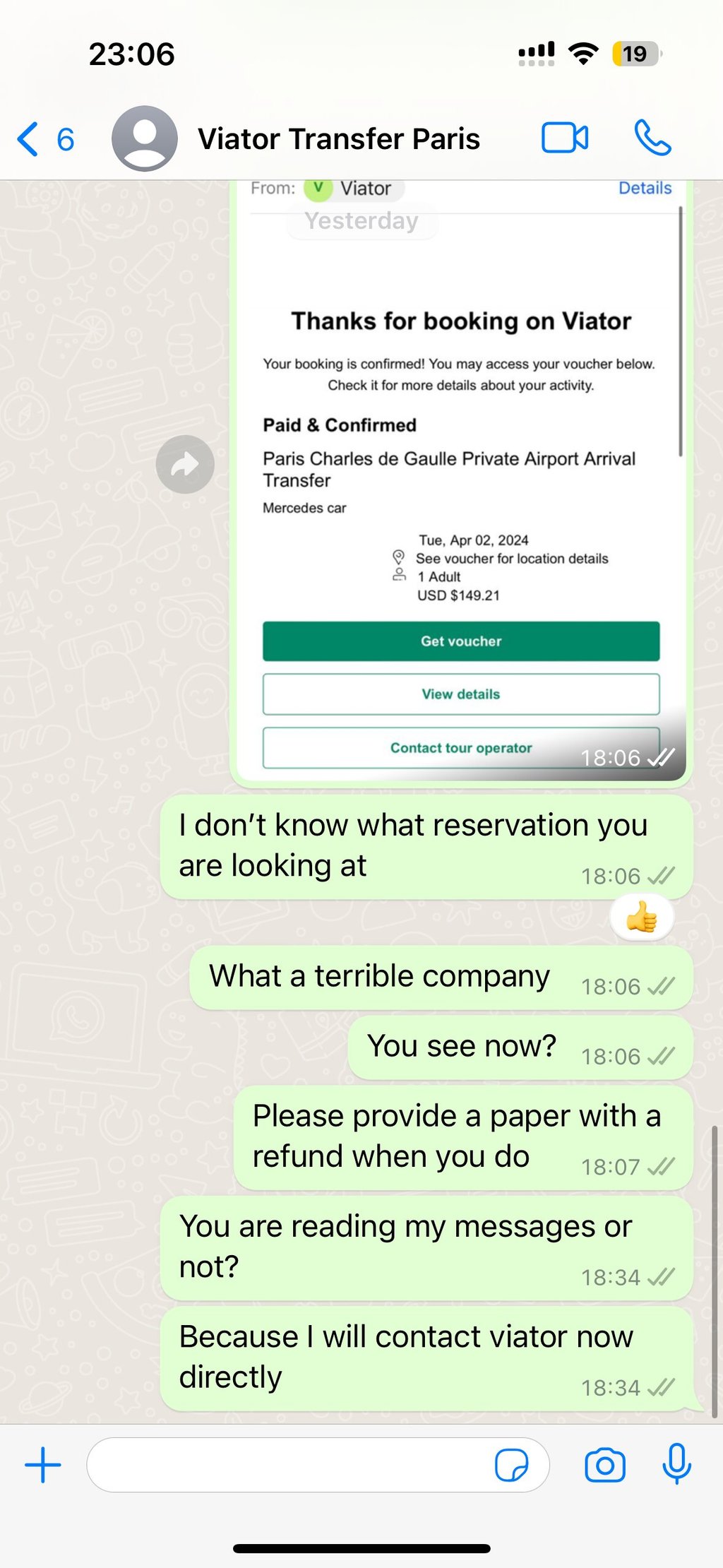Start a voice call with Viator Transfer Paris
The height and width of the screenshot is (1568, 723).
[x=652, y=138]
